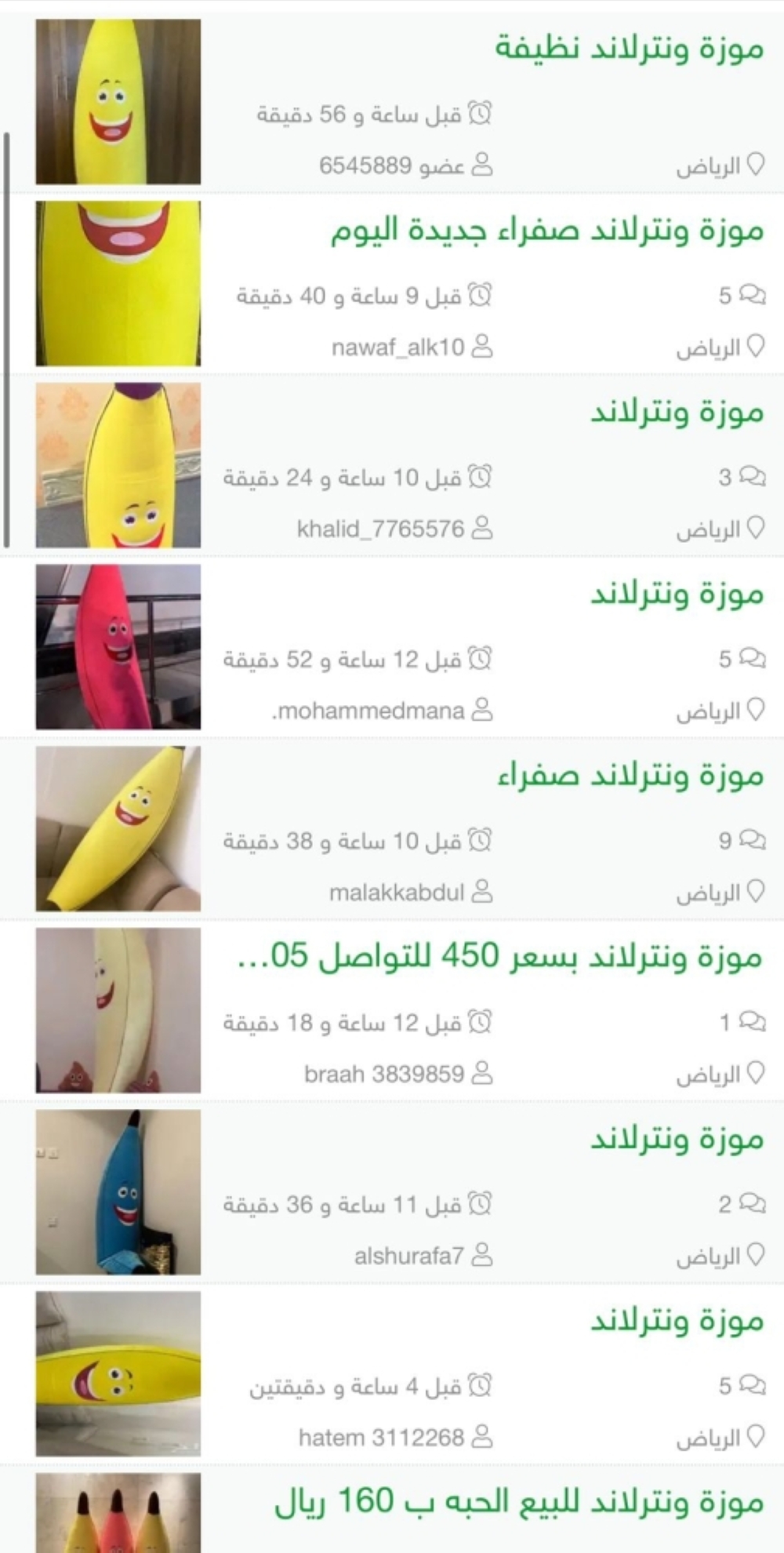This screenshot has width=784, height=1553.
Task: Open the listing posted by khalid_7765576
Action: tap(677, 412)
